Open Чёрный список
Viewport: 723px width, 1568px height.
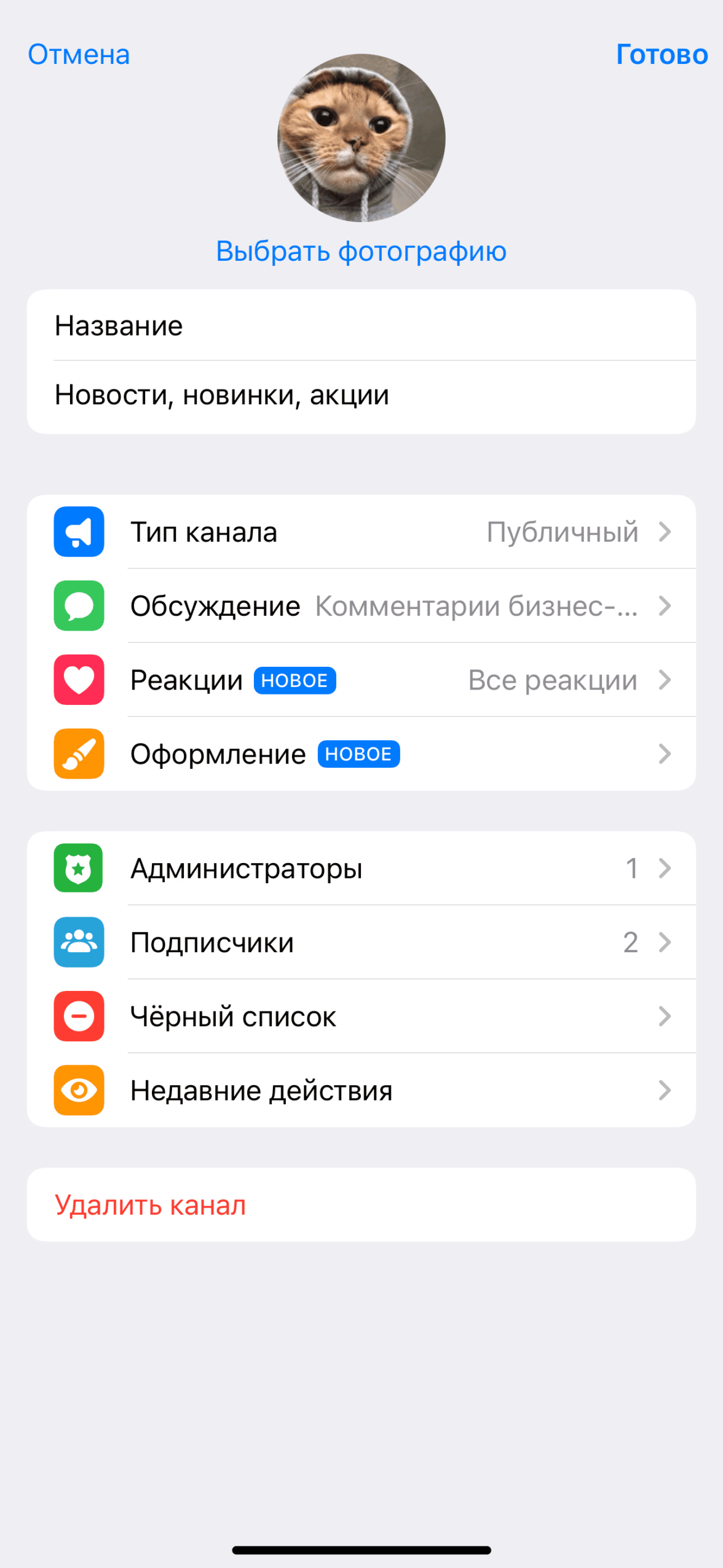[361, 1016]
